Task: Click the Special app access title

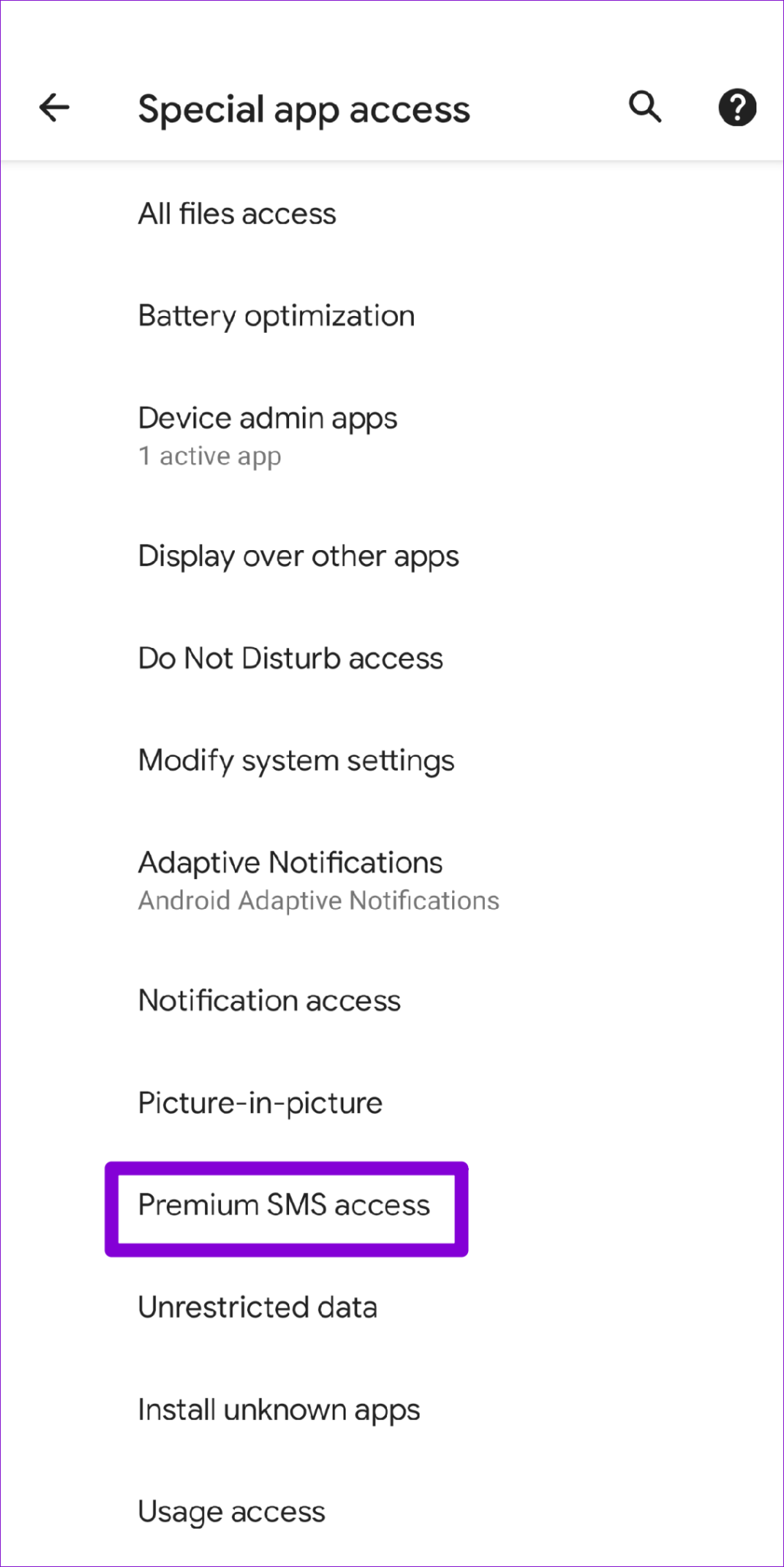Action: click(x=303, y=109)
